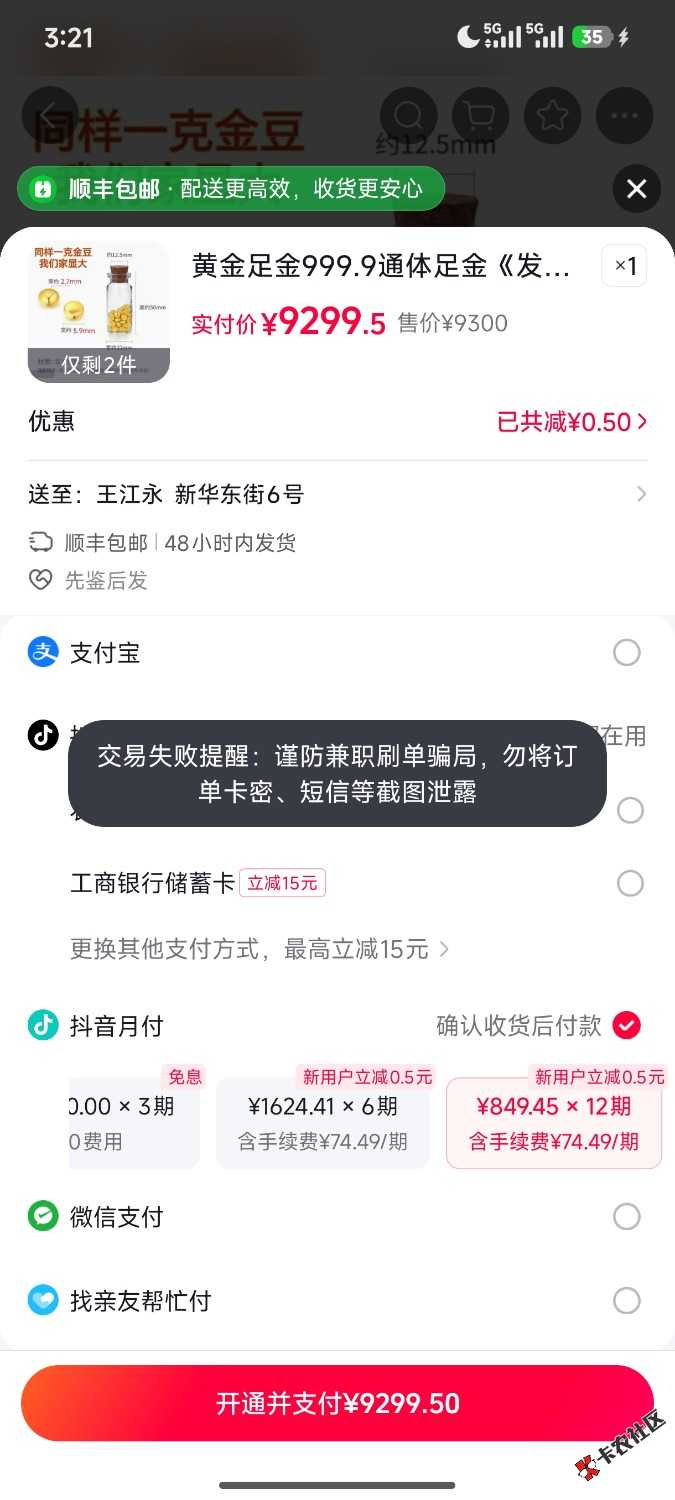Screen dimensions: 675x1500
Task: Tap the 顺丰包邮 shipping banner
Action: [231, 189]
